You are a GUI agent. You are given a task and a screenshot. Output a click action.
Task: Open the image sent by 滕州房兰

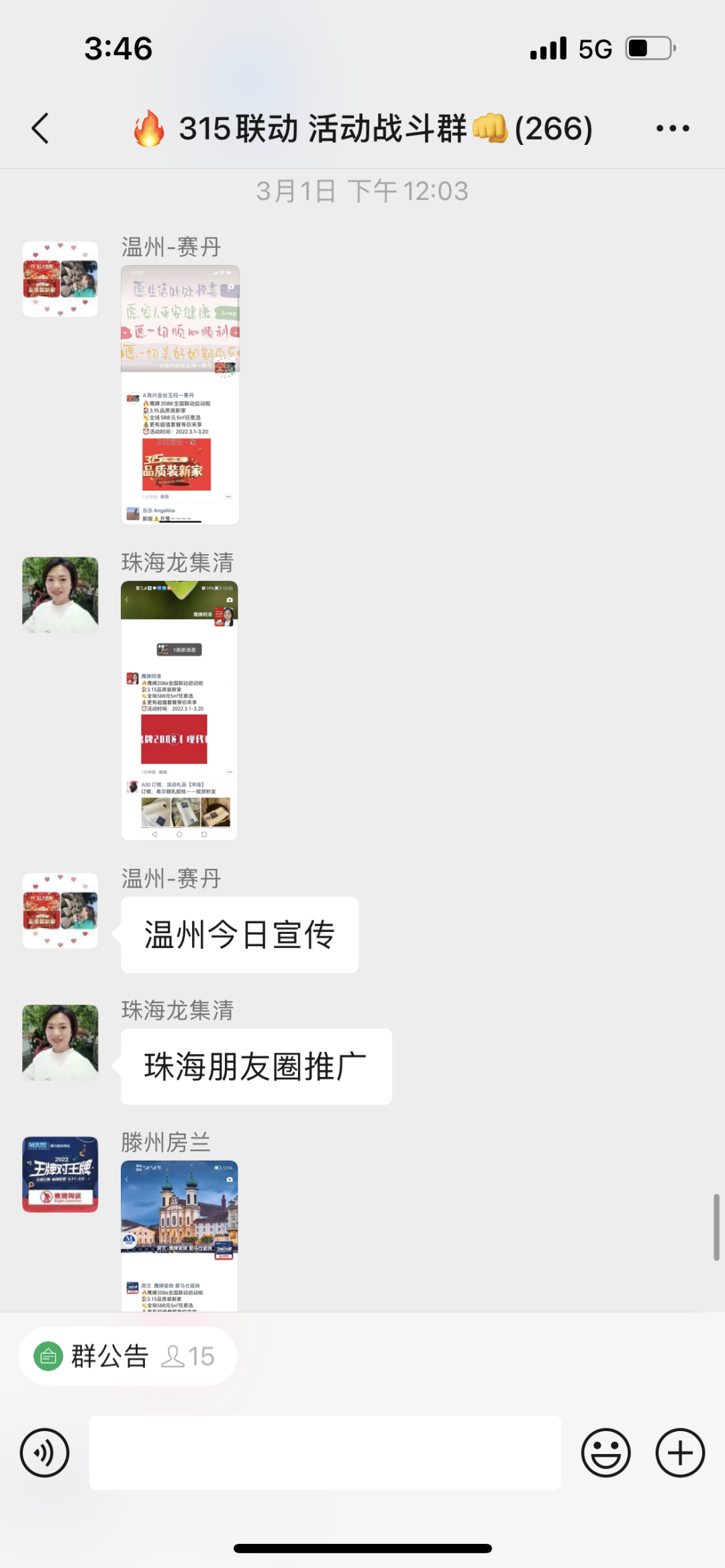179,1235
